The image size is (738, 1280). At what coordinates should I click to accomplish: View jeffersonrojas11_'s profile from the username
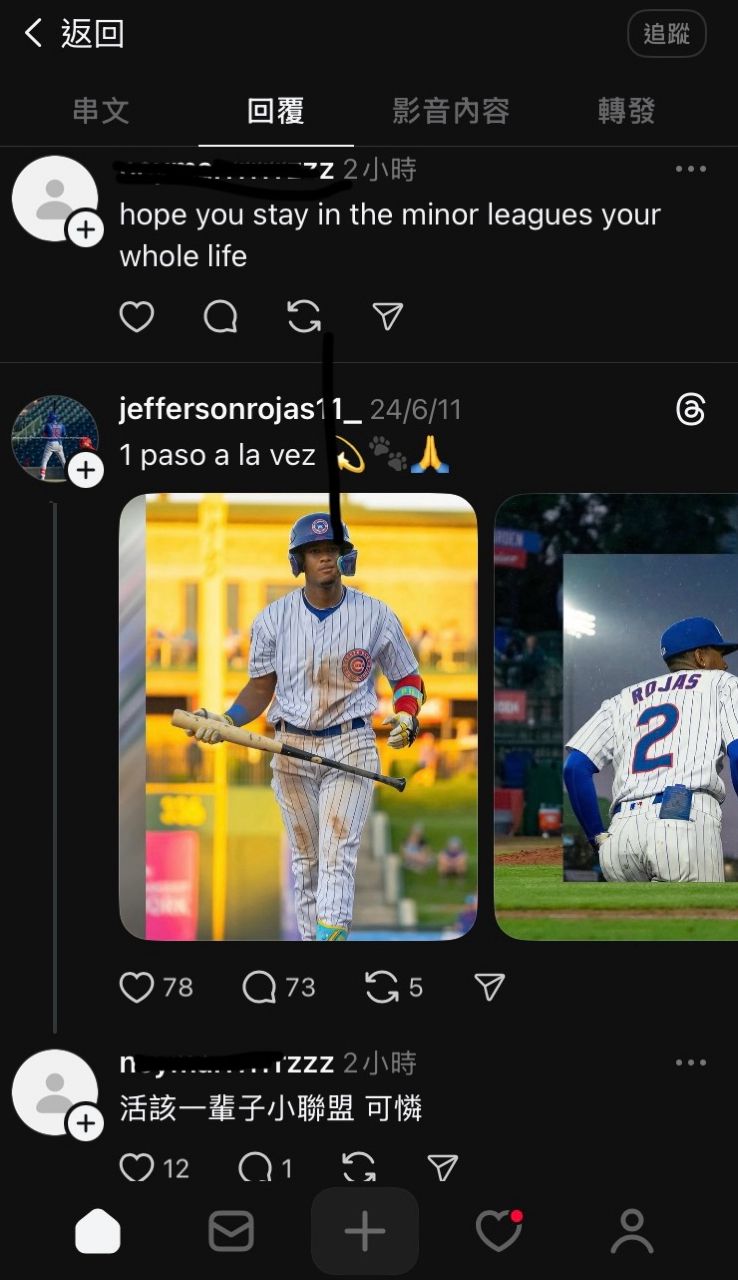click(x=239, y=409)
